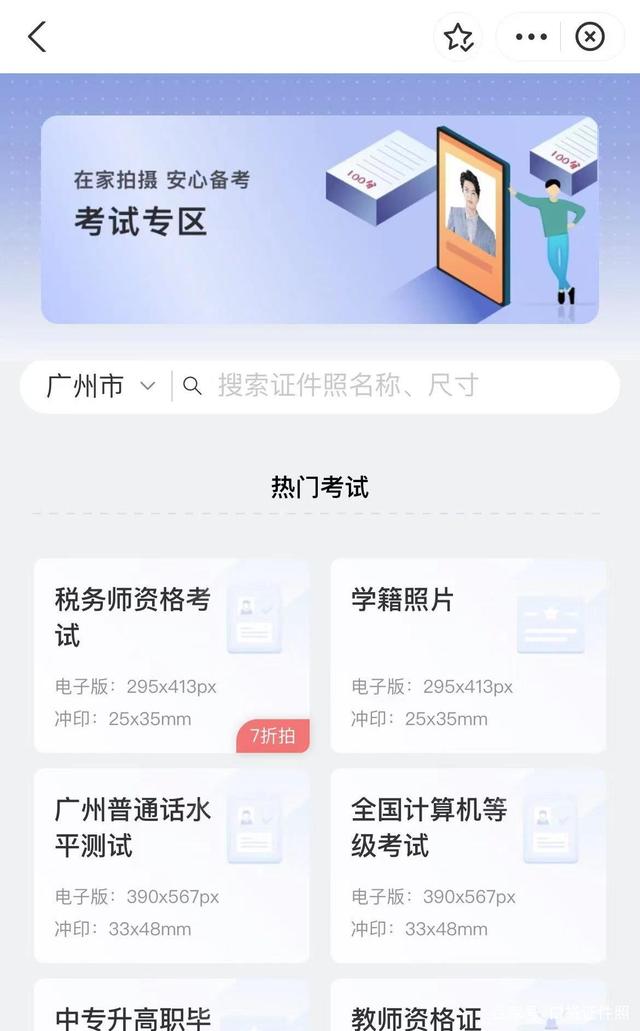Open the 考试专区 banner
Screen dimensions: 640x1031
point(320,220)
